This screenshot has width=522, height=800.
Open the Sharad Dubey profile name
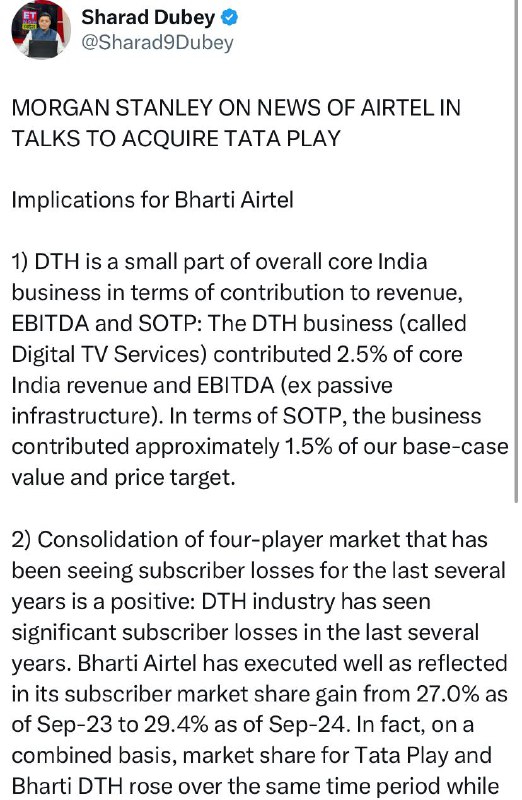pos(148,17)
